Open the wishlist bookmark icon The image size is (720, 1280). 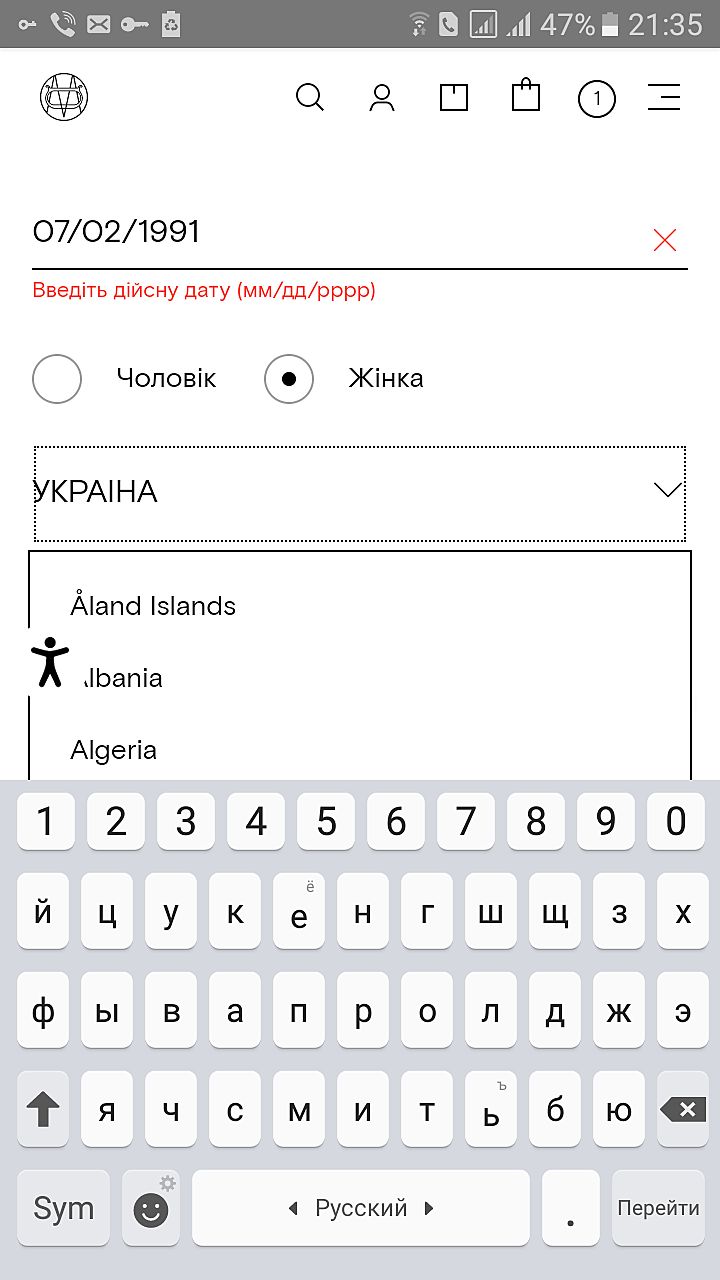[454, 98]
